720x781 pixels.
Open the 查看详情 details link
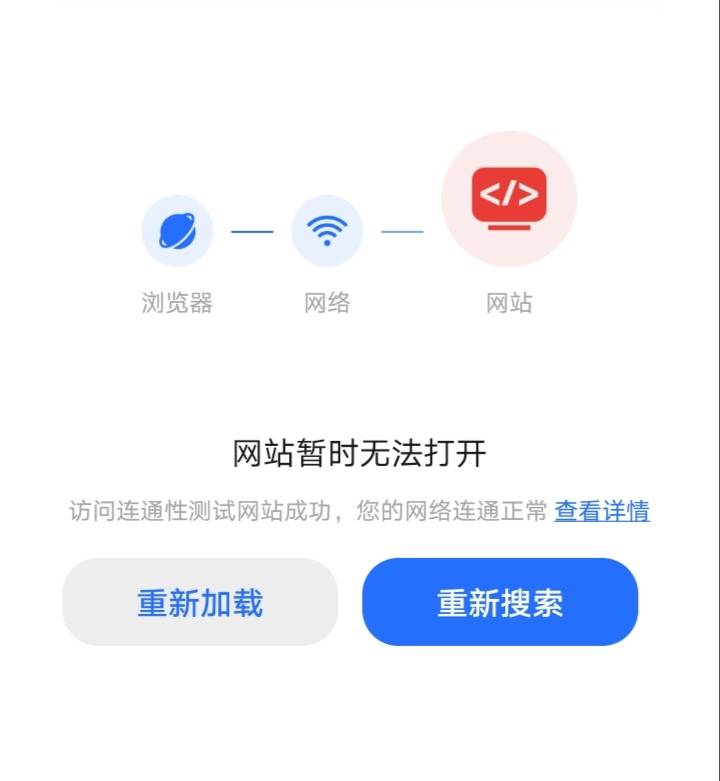(602, 512)
